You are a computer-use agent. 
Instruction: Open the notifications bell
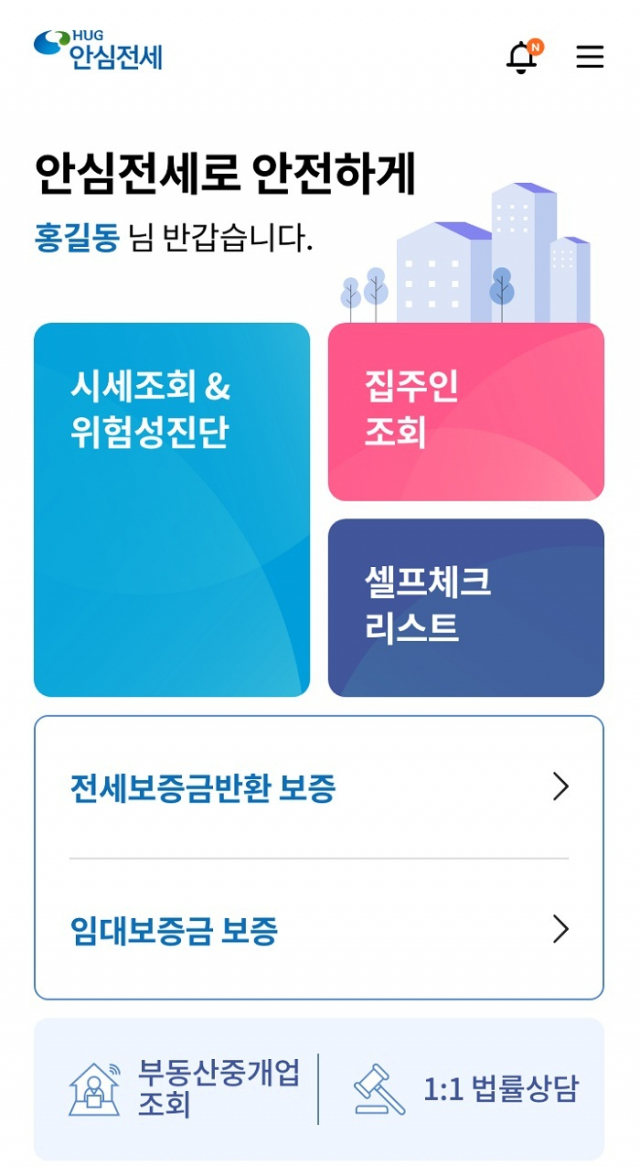tap(523, 57)
